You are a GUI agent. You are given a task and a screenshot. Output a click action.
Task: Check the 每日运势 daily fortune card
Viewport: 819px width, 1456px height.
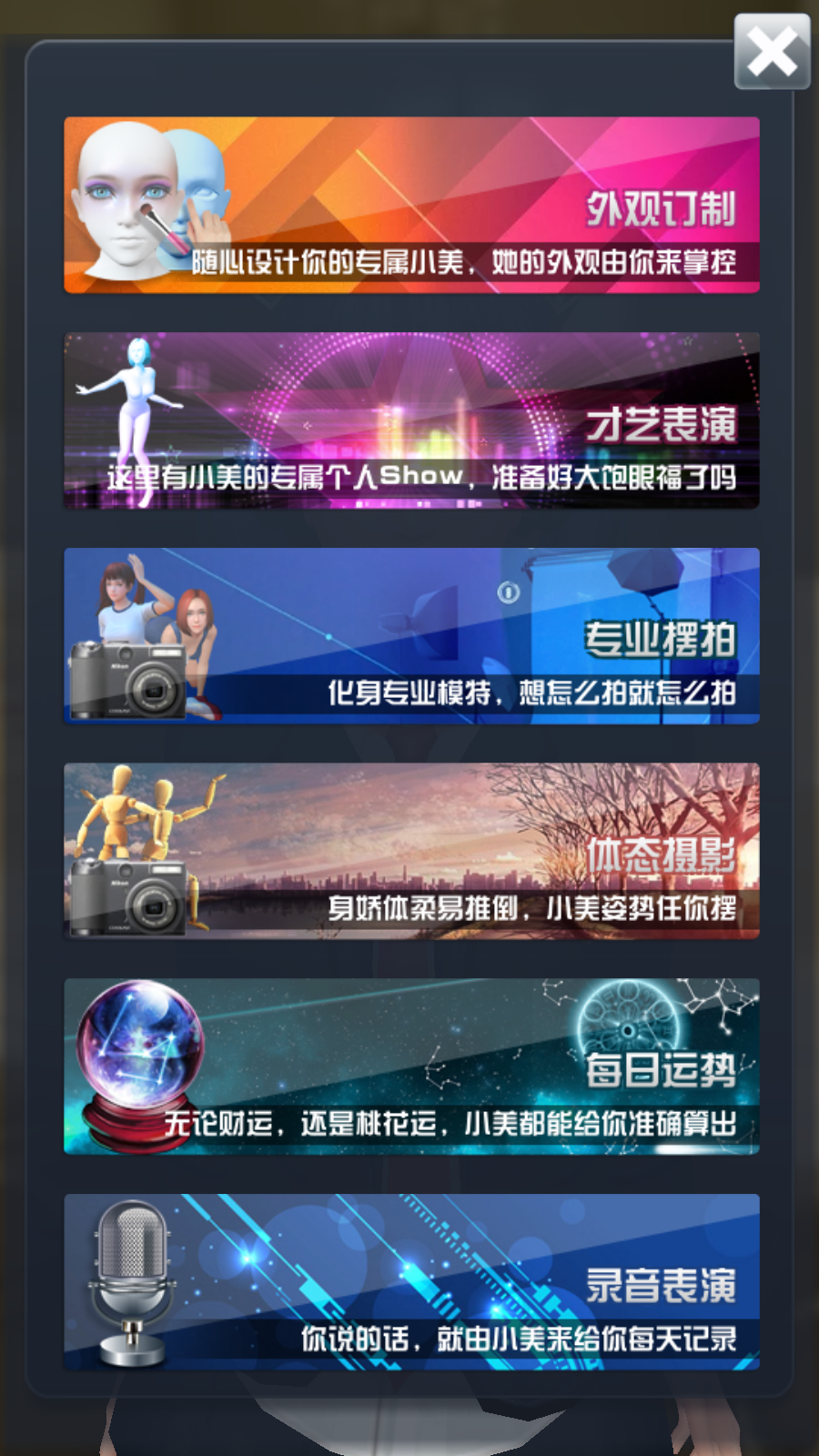(411, 1067)
